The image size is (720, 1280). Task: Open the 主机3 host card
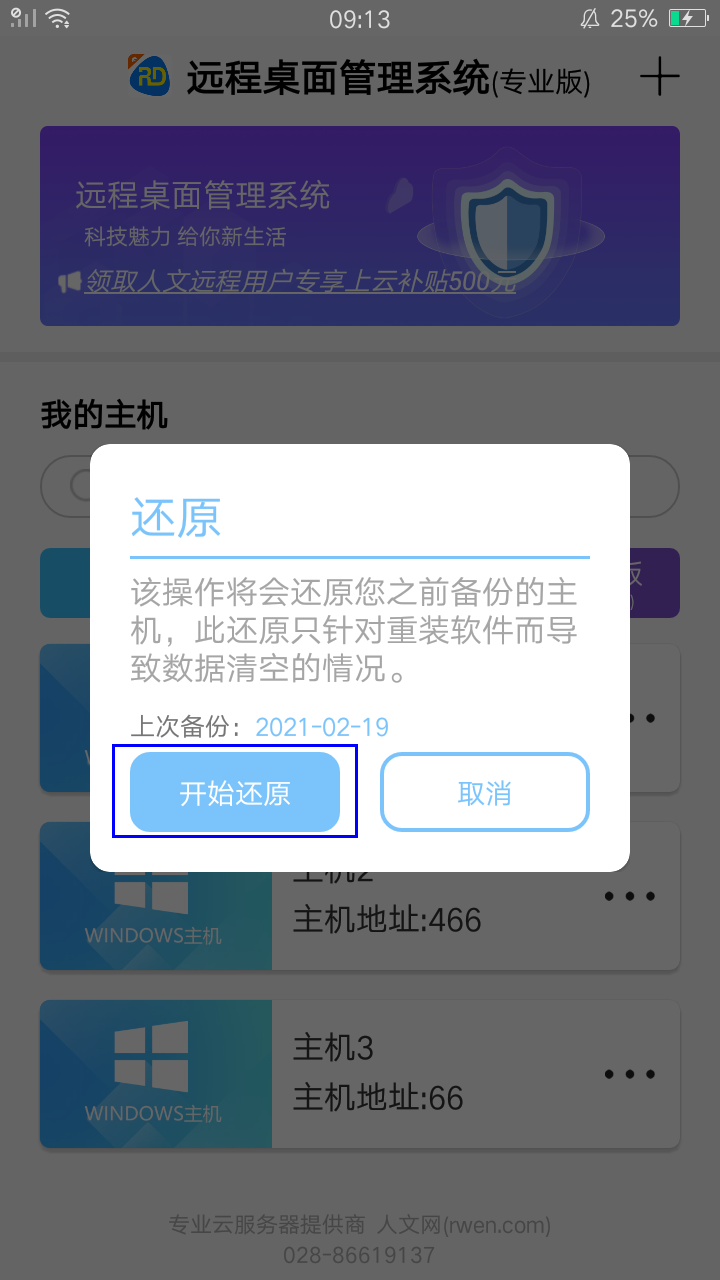(360, 1074)
